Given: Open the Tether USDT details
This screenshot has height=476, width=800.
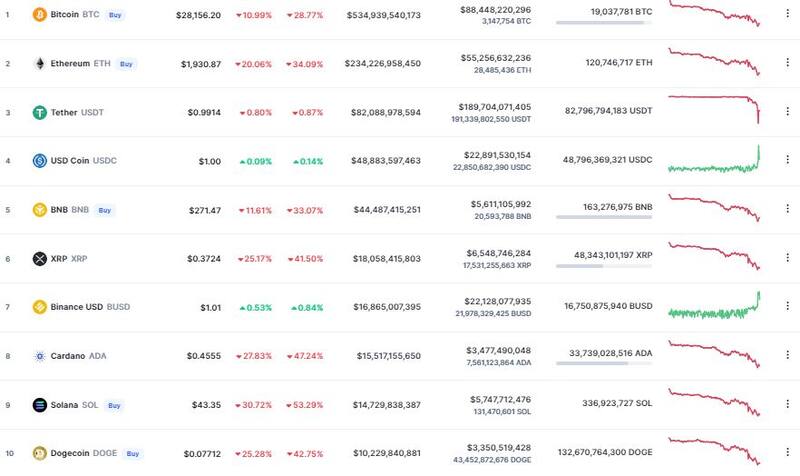Looking at the screenshot, I should click(62, 113).
